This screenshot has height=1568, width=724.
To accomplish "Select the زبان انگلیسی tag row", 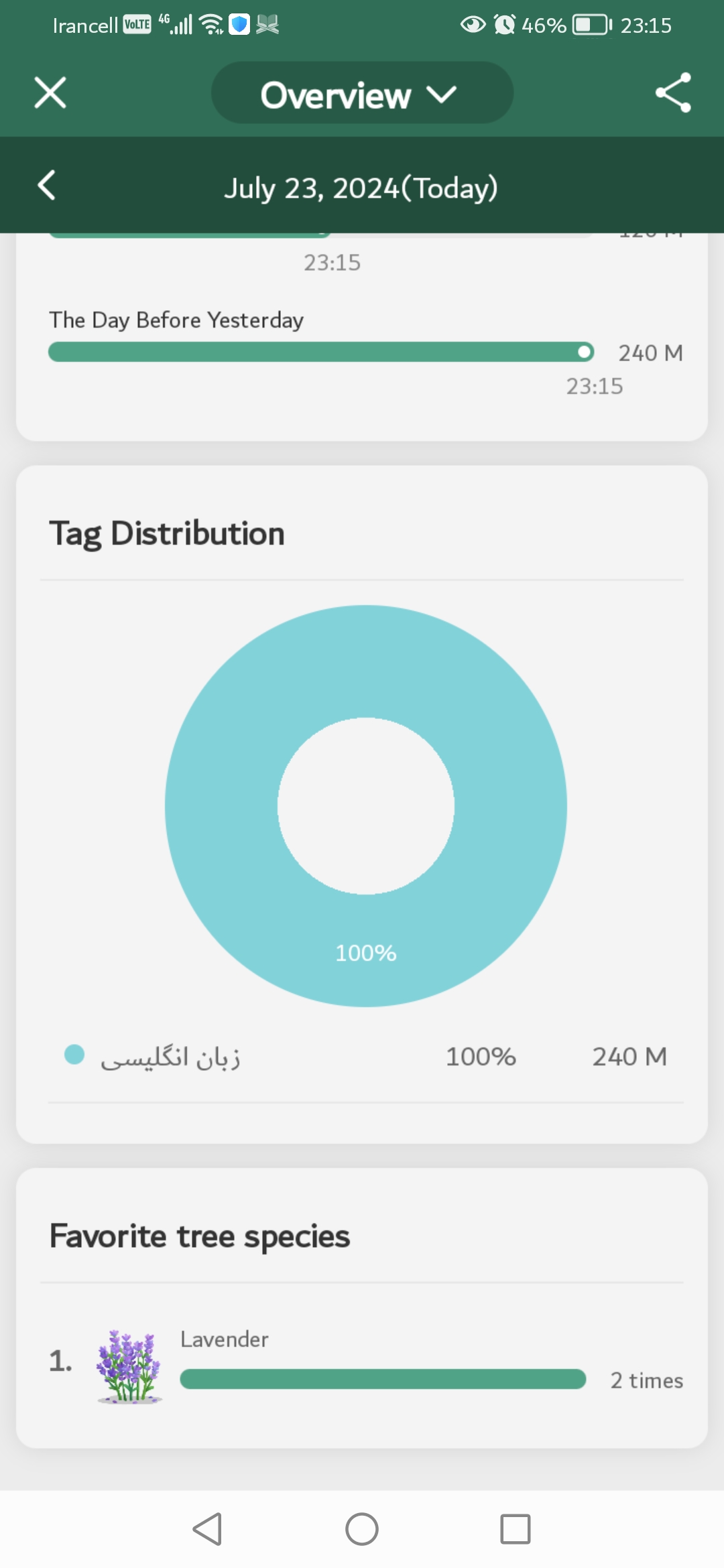I will point(365,1057).
